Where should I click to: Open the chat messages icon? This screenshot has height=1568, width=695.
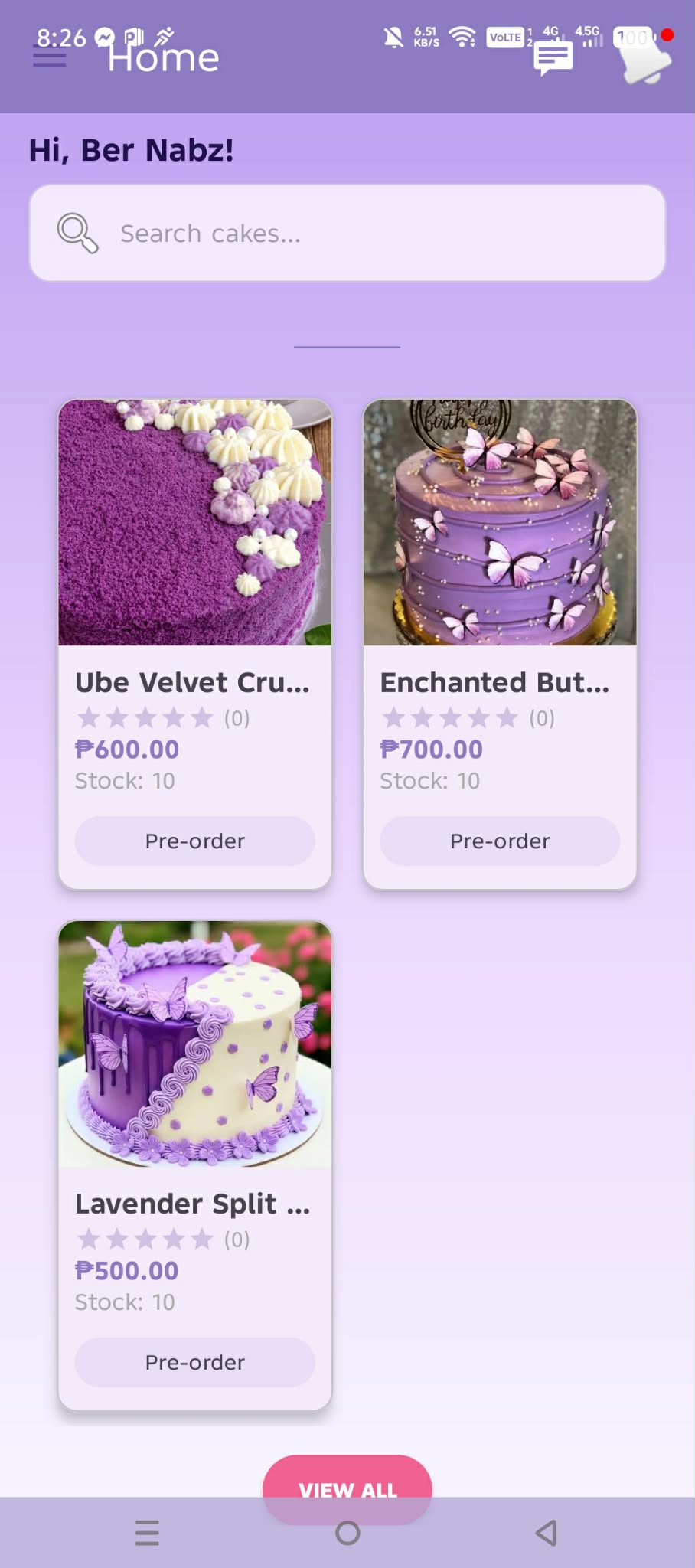553,58
